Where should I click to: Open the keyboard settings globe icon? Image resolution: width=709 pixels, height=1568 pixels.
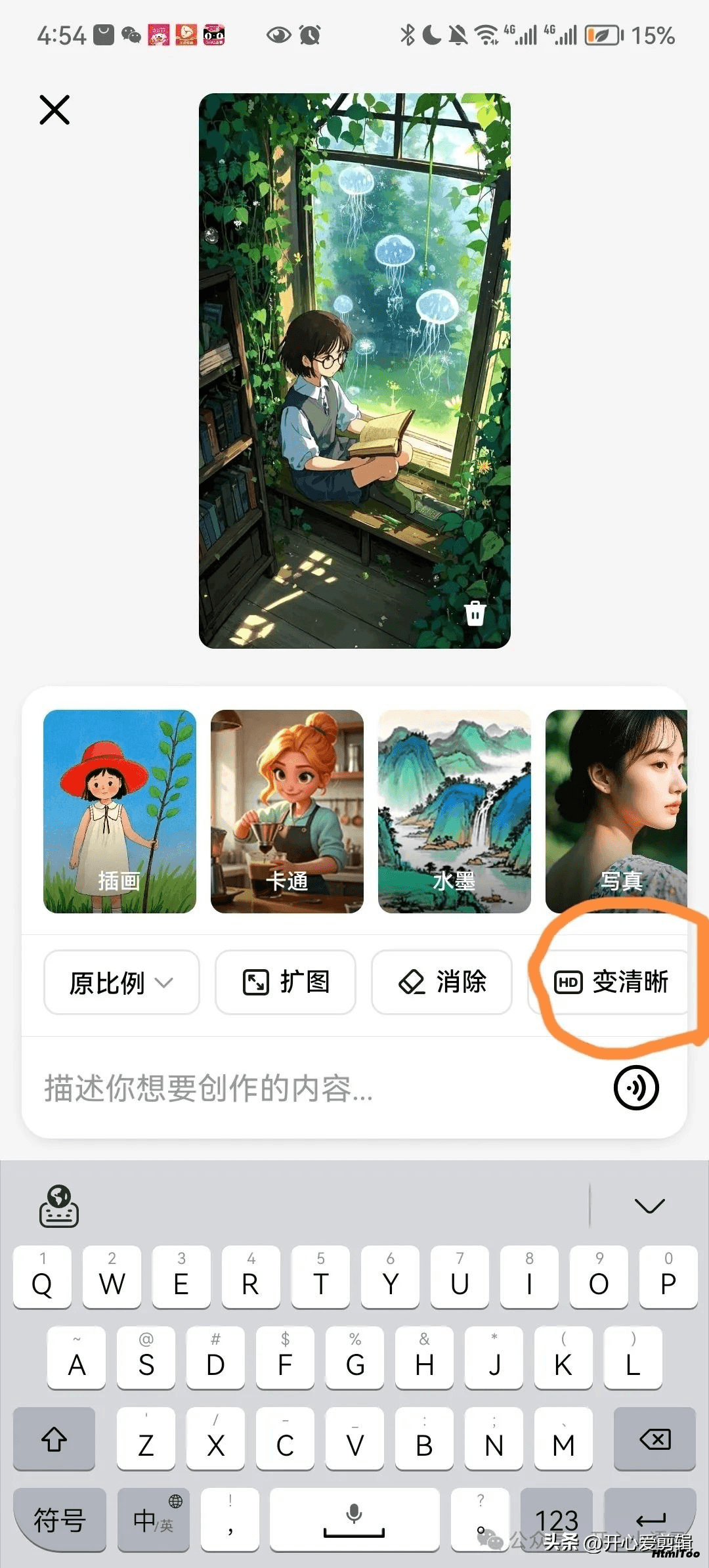tap(59, 1206)
